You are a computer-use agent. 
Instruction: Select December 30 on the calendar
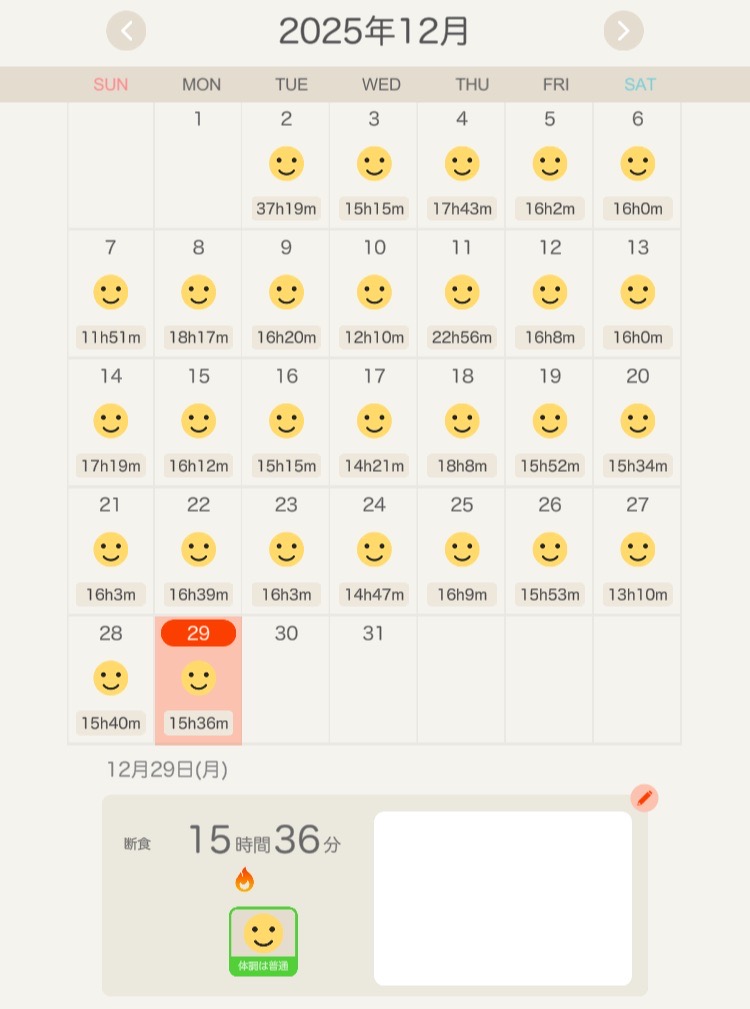coord(286,679)
